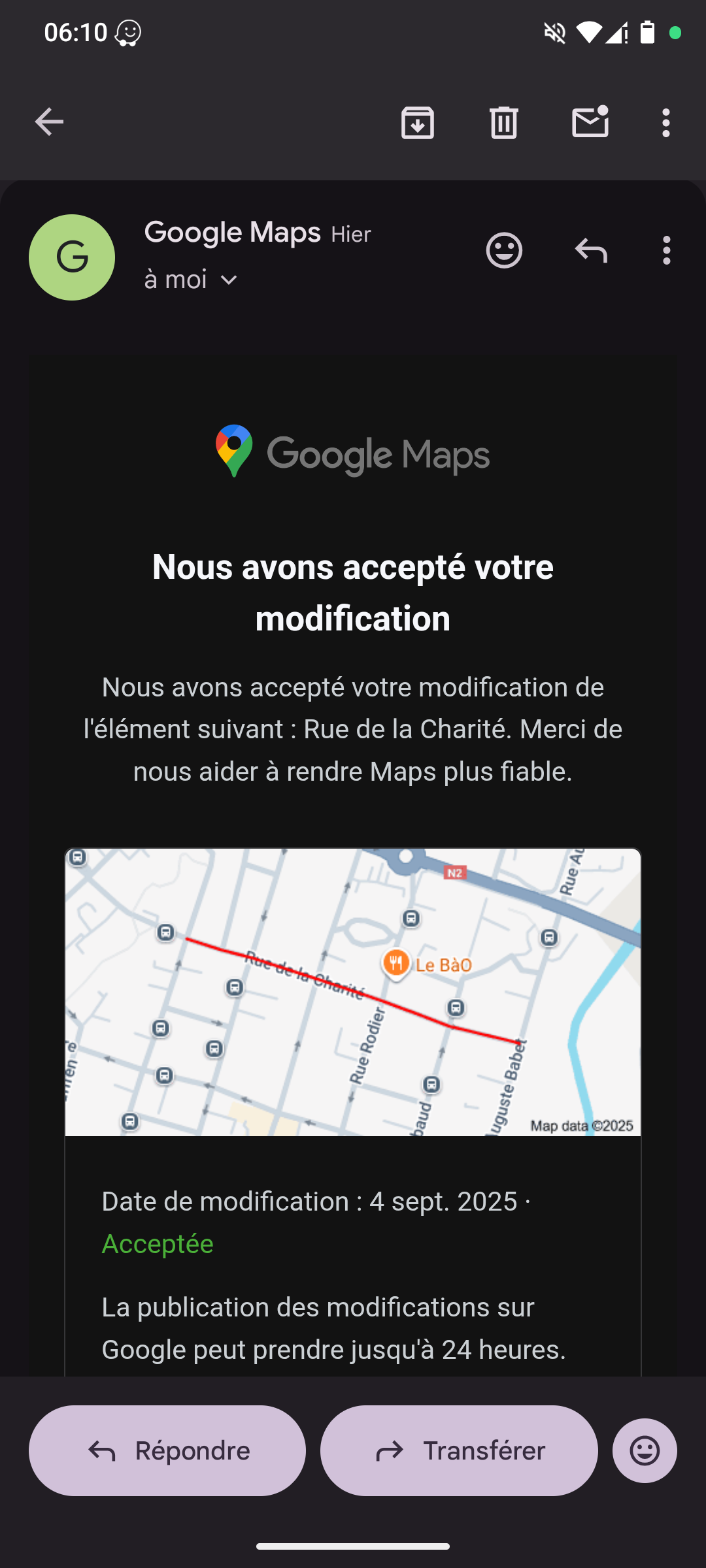The width and height of the screenshot is (706, 1568).
Task: Open the Rue de la Charité map preview
Action: 353,992
